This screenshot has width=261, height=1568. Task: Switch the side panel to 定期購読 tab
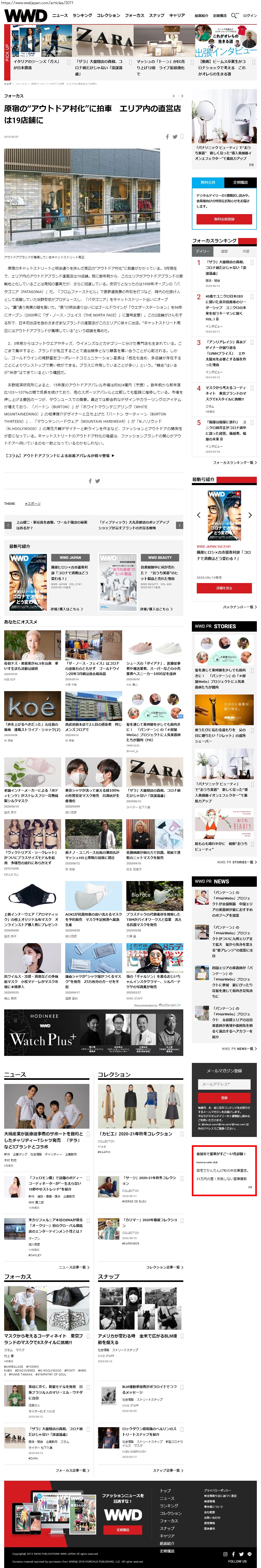point(240,182)
